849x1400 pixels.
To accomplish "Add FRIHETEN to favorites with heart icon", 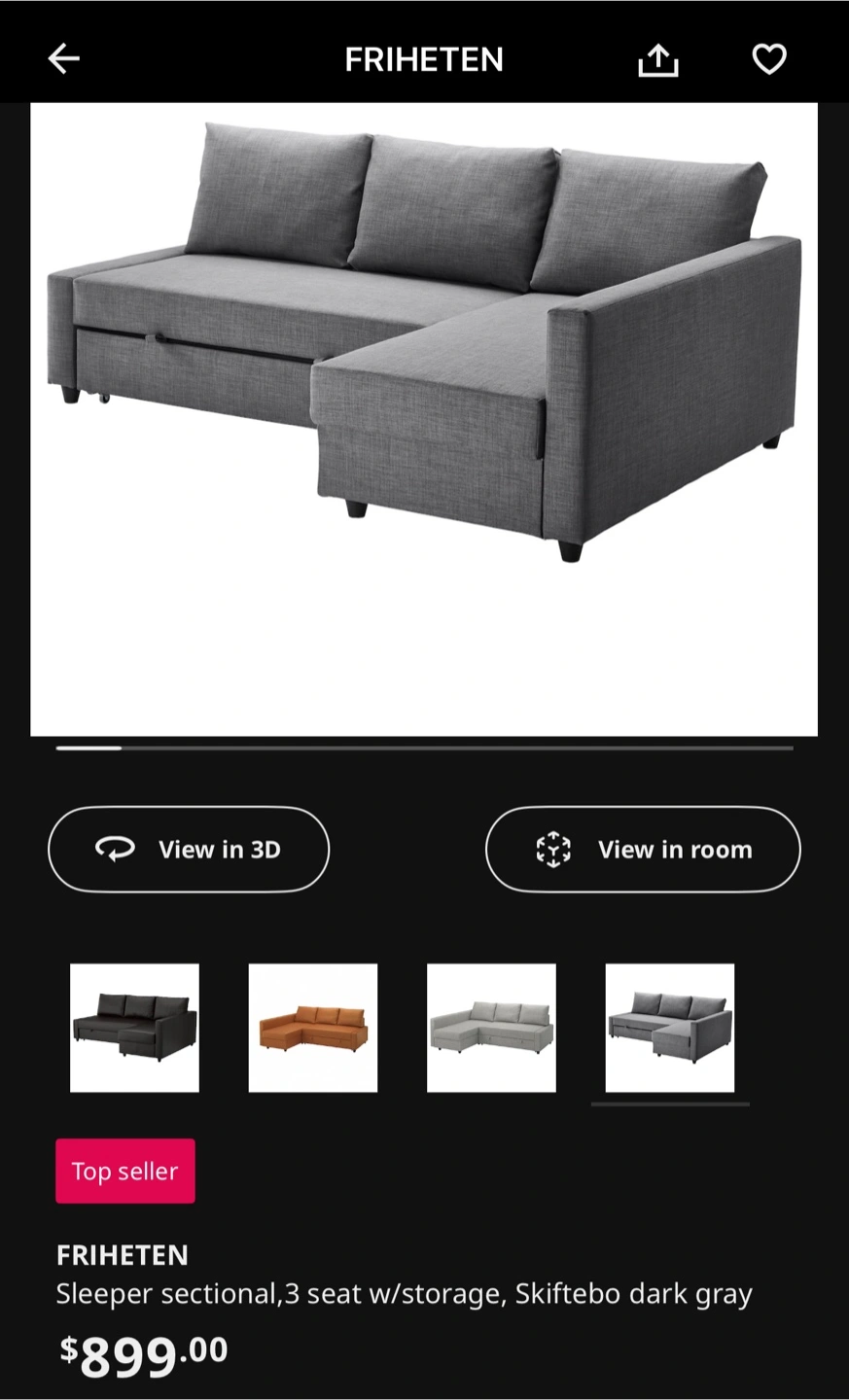I will click(769, 59).
